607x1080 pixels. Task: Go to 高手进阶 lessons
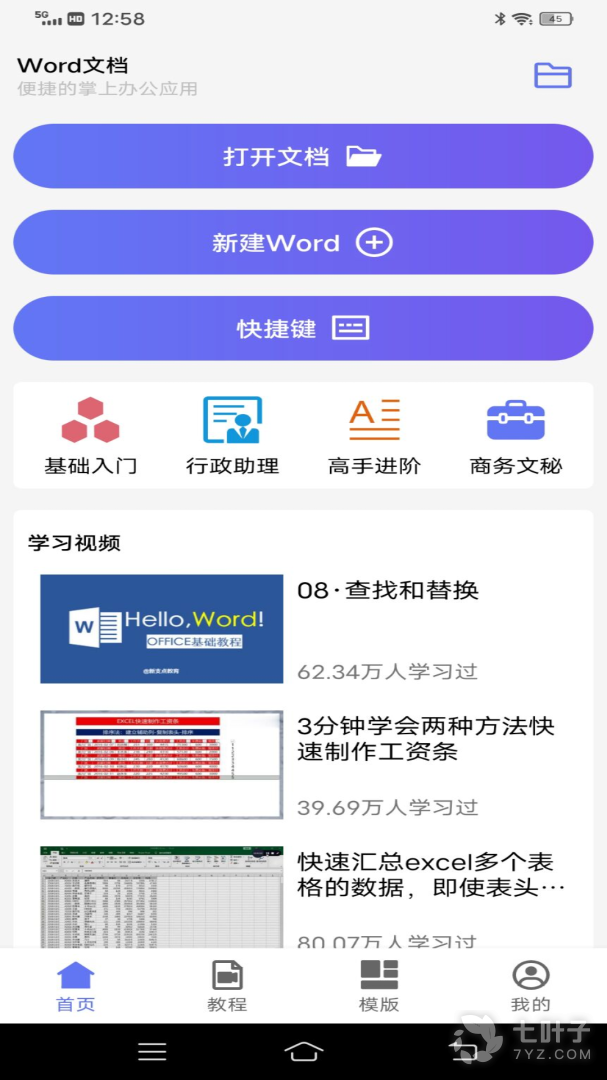[374, 436]
